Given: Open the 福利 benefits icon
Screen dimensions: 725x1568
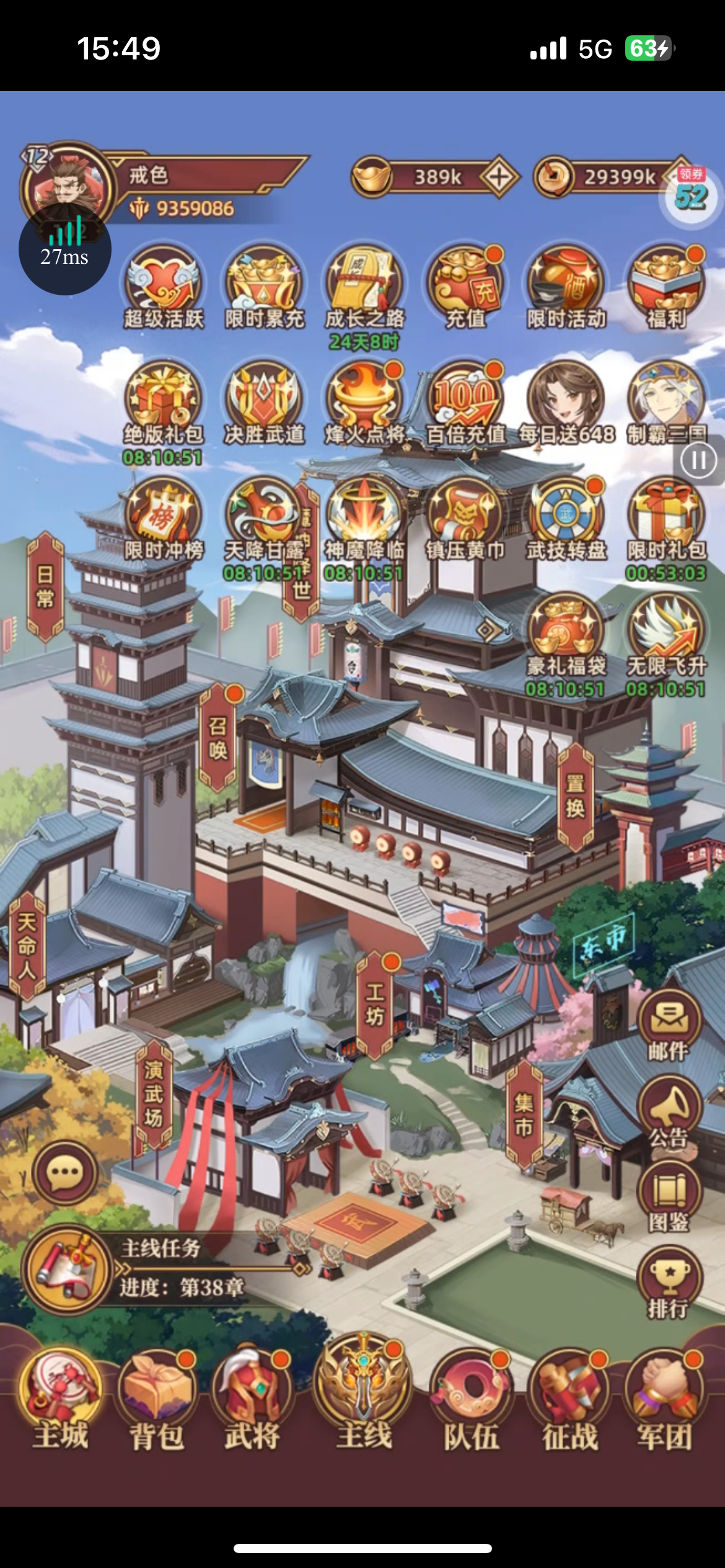Looking at the screenshot, I should [667, 287].
